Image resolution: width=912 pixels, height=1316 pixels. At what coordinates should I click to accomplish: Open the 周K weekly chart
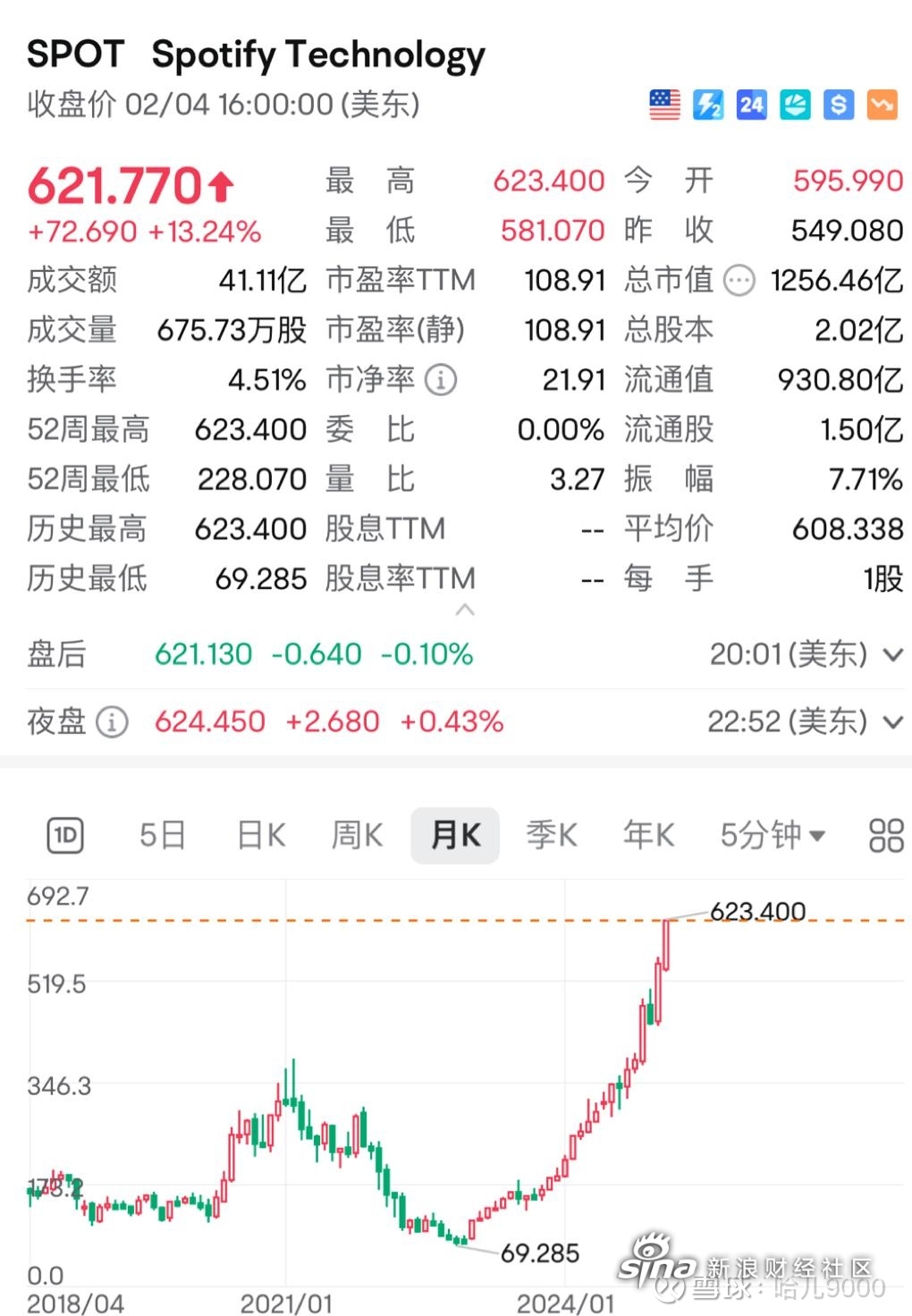(x=357, y=836)
